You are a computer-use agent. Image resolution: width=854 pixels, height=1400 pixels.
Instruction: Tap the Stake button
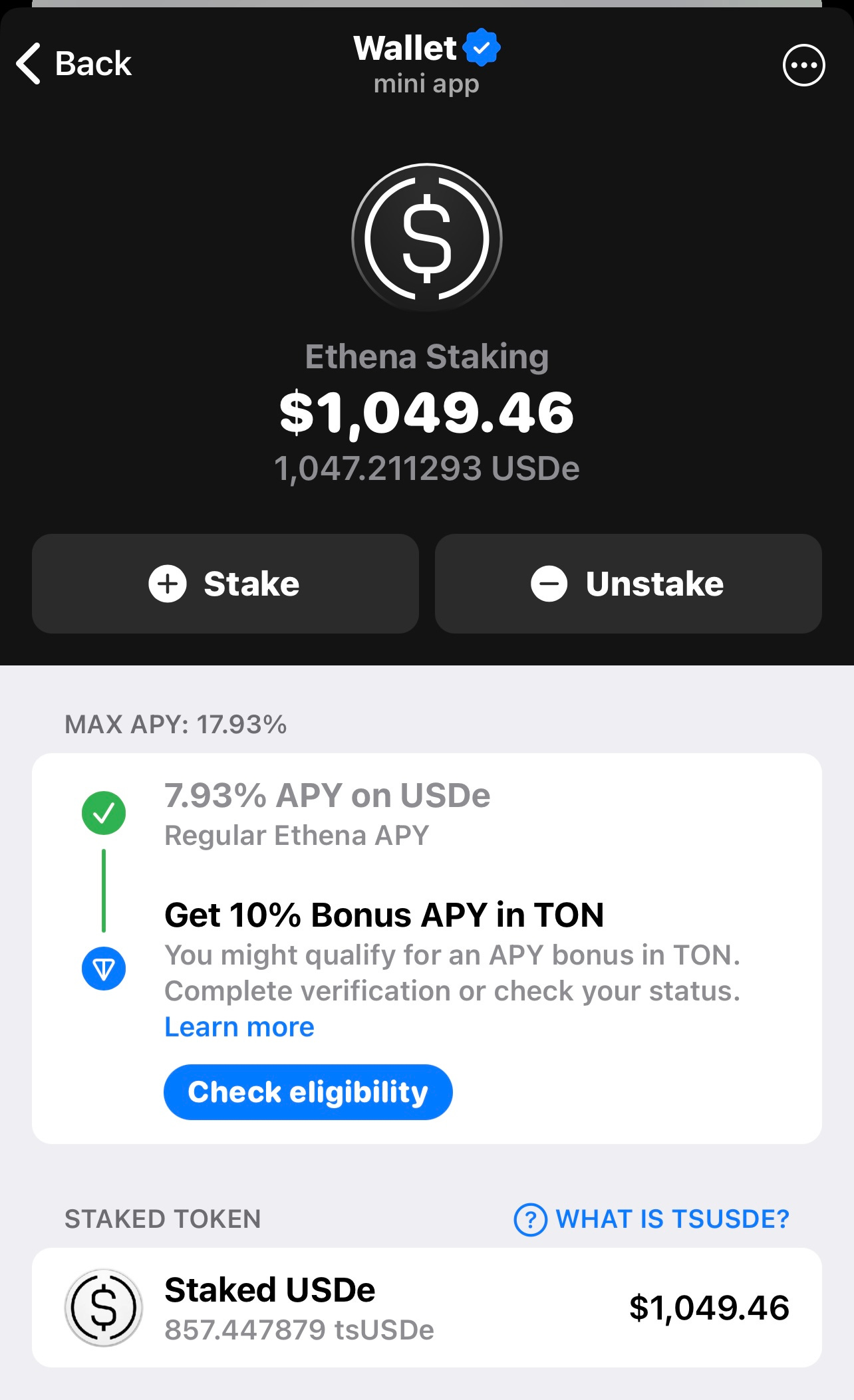click(x=225, y=584)
